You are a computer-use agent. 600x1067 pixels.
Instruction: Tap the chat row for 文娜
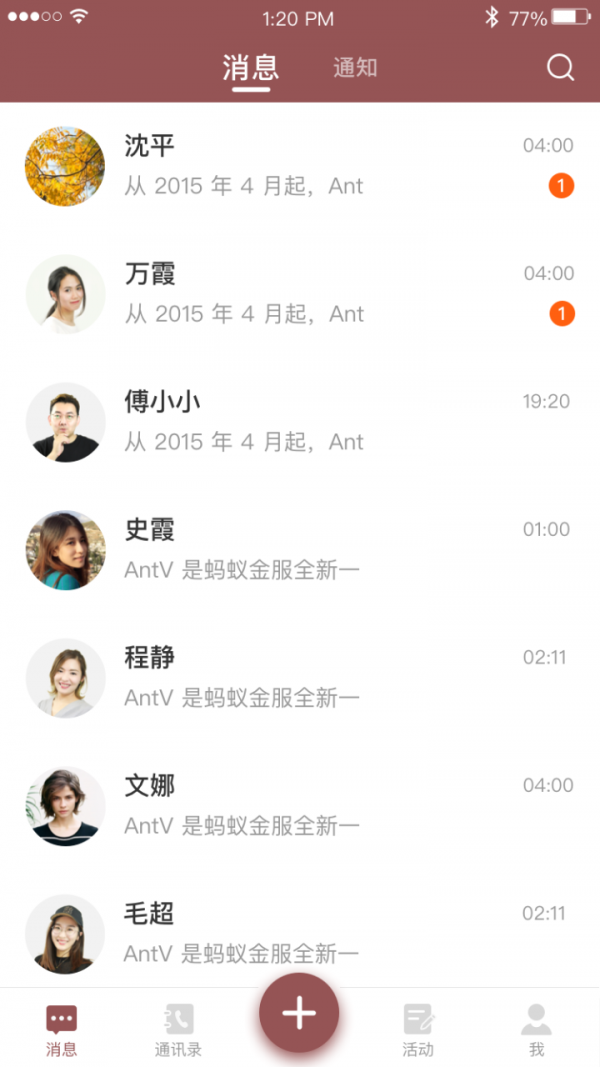[300, 806]
